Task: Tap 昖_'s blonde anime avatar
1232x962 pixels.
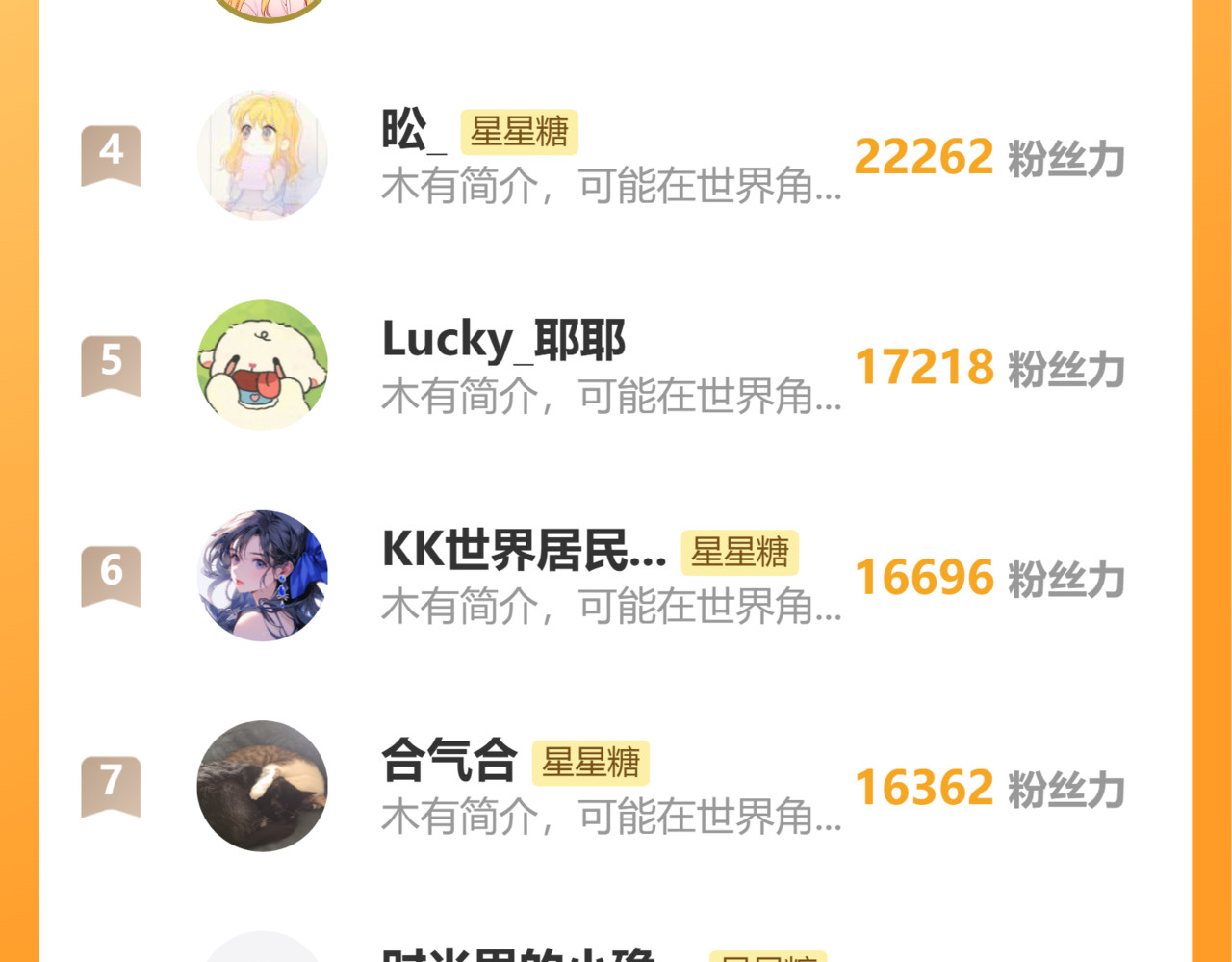Action: (x=262, y=156)
